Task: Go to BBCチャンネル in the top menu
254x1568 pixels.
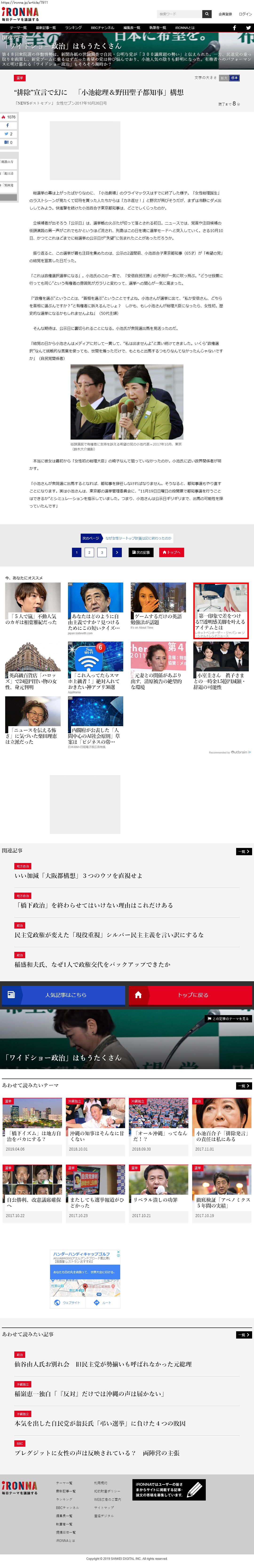Action: [x=102, y=28]
